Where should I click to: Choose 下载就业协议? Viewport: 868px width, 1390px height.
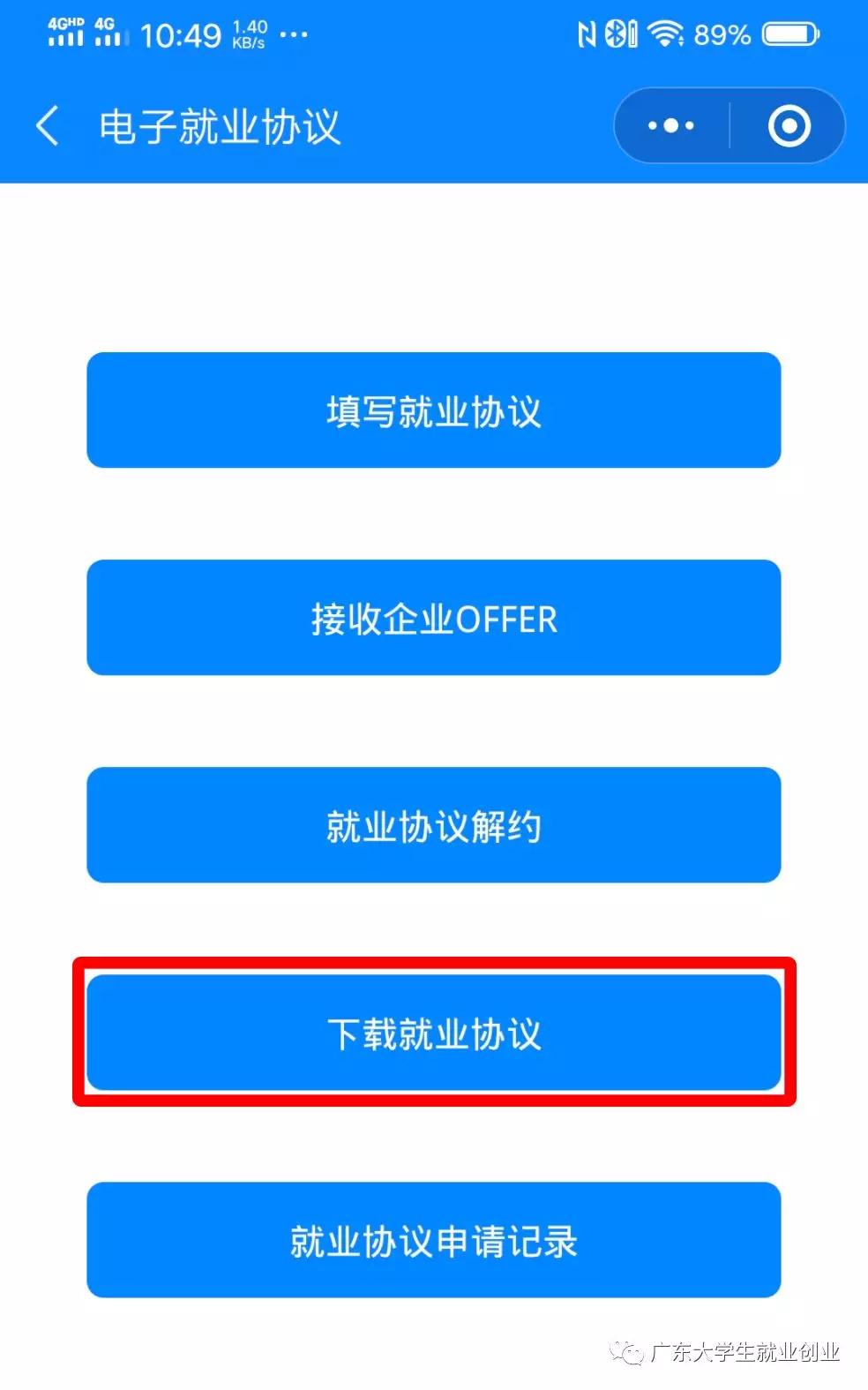433,1033
